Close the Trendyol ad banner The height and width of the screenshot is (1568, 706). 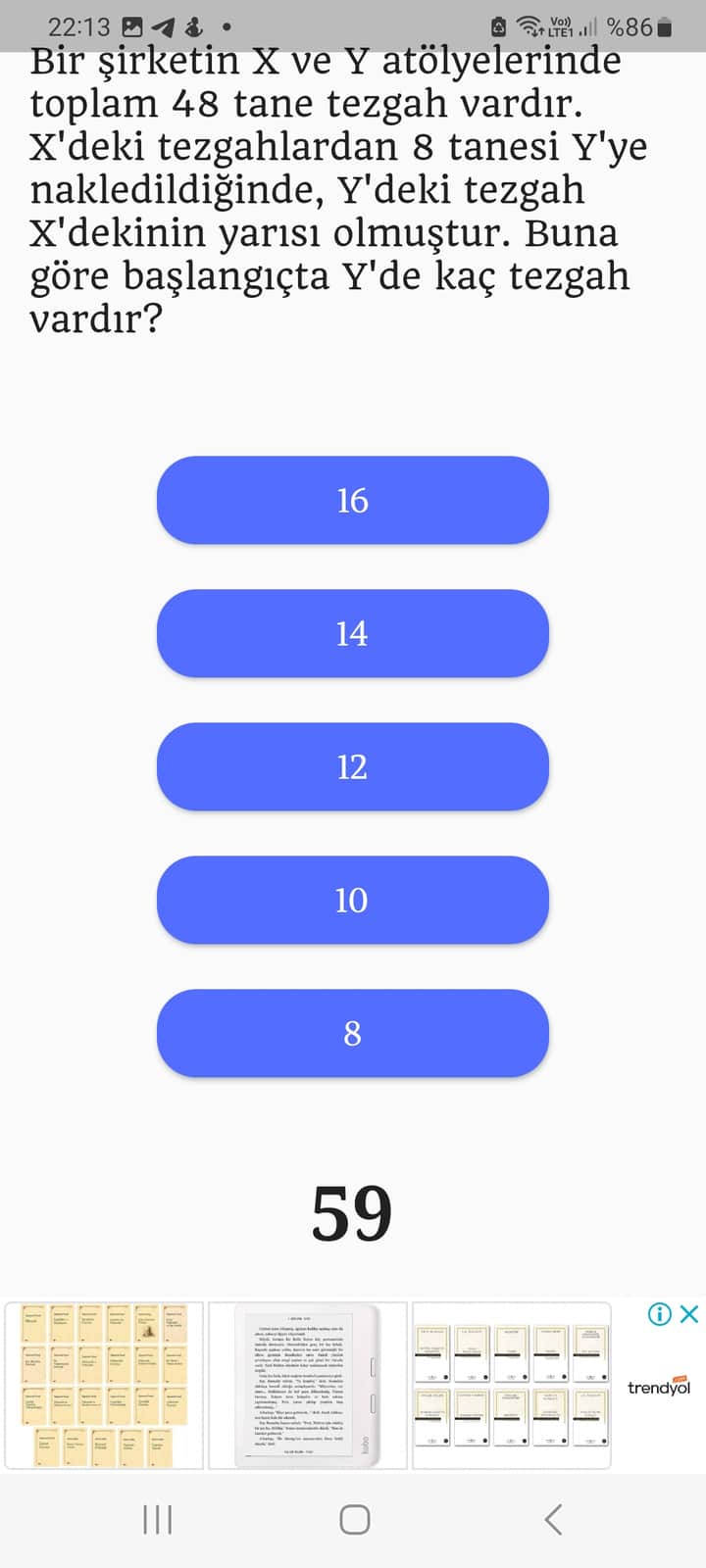click(689, 1314)
